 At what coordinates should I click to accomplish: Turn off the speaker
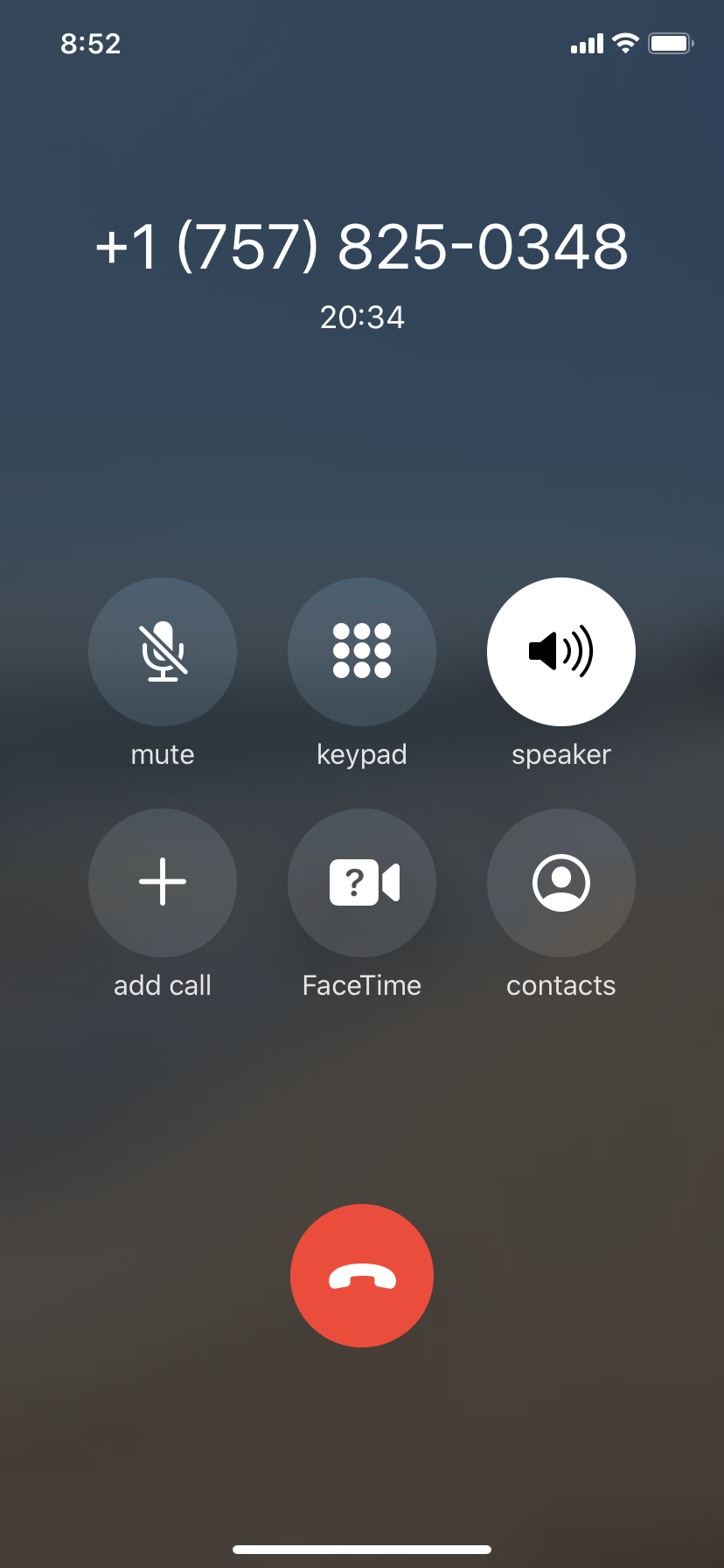[561, 652]
